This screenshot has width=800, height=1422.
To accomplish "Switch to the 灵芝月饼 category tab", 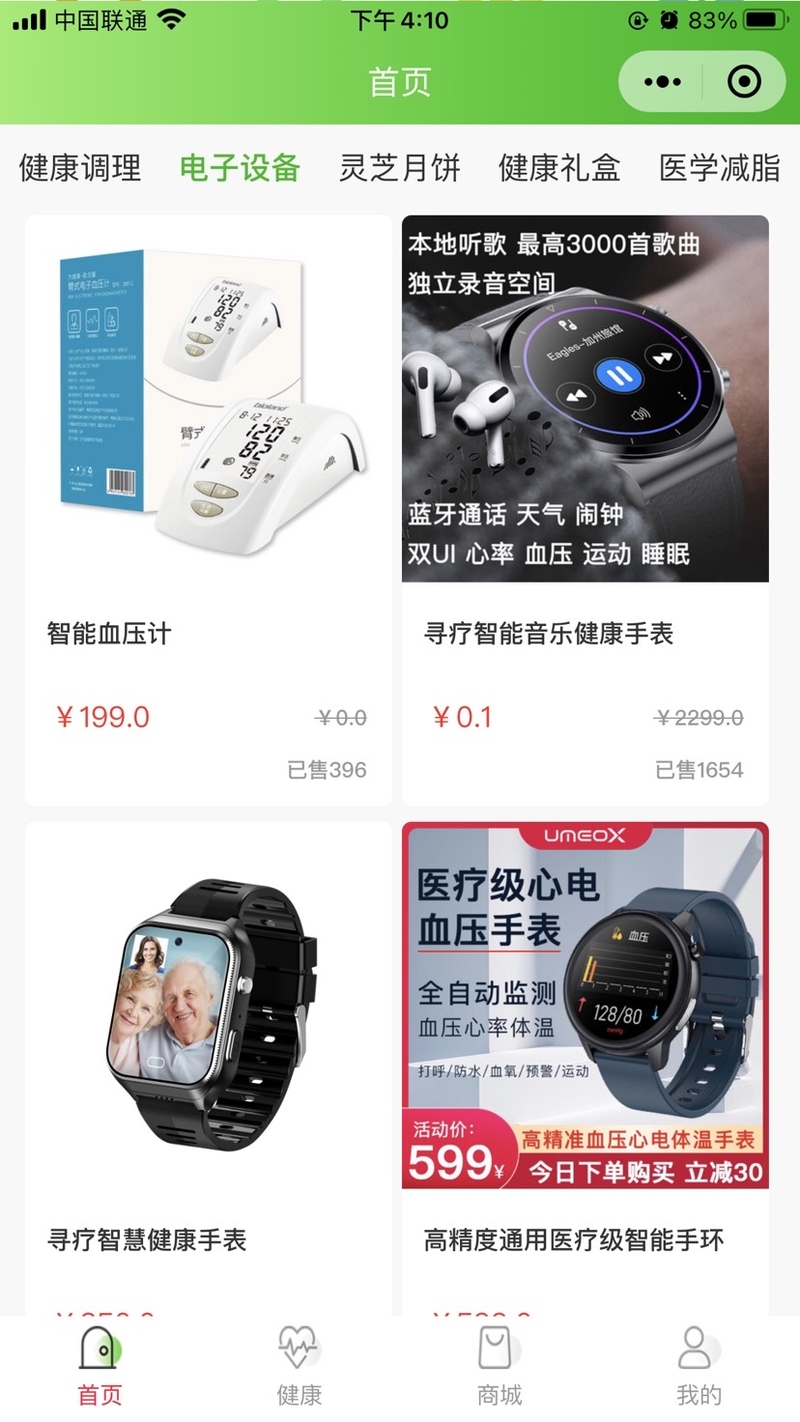I will tap(400, 167).
